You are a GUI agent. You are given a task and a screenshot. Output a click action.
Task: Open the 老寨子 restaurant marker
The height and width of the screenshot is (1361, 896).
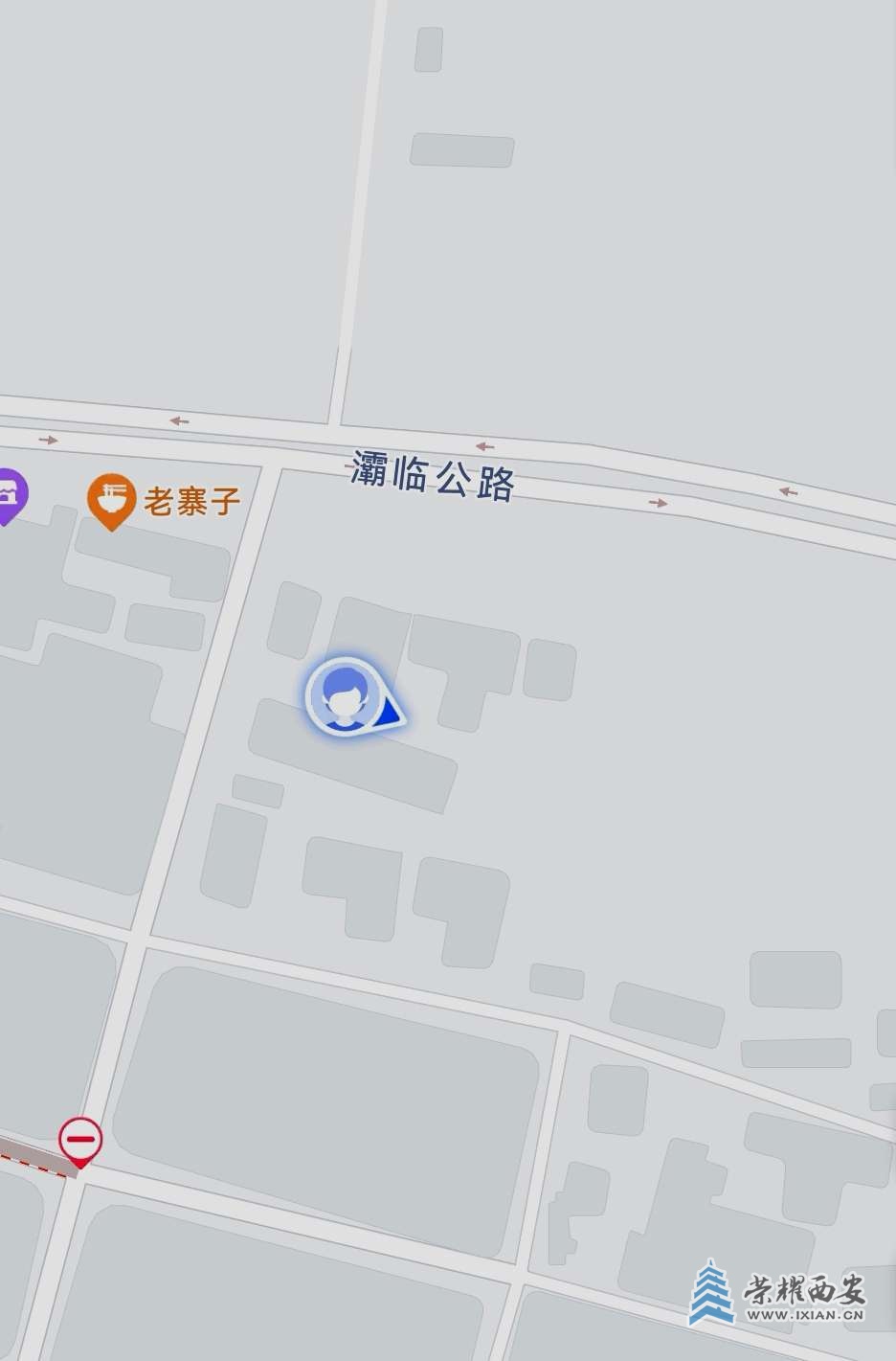(x=111, y=499)
